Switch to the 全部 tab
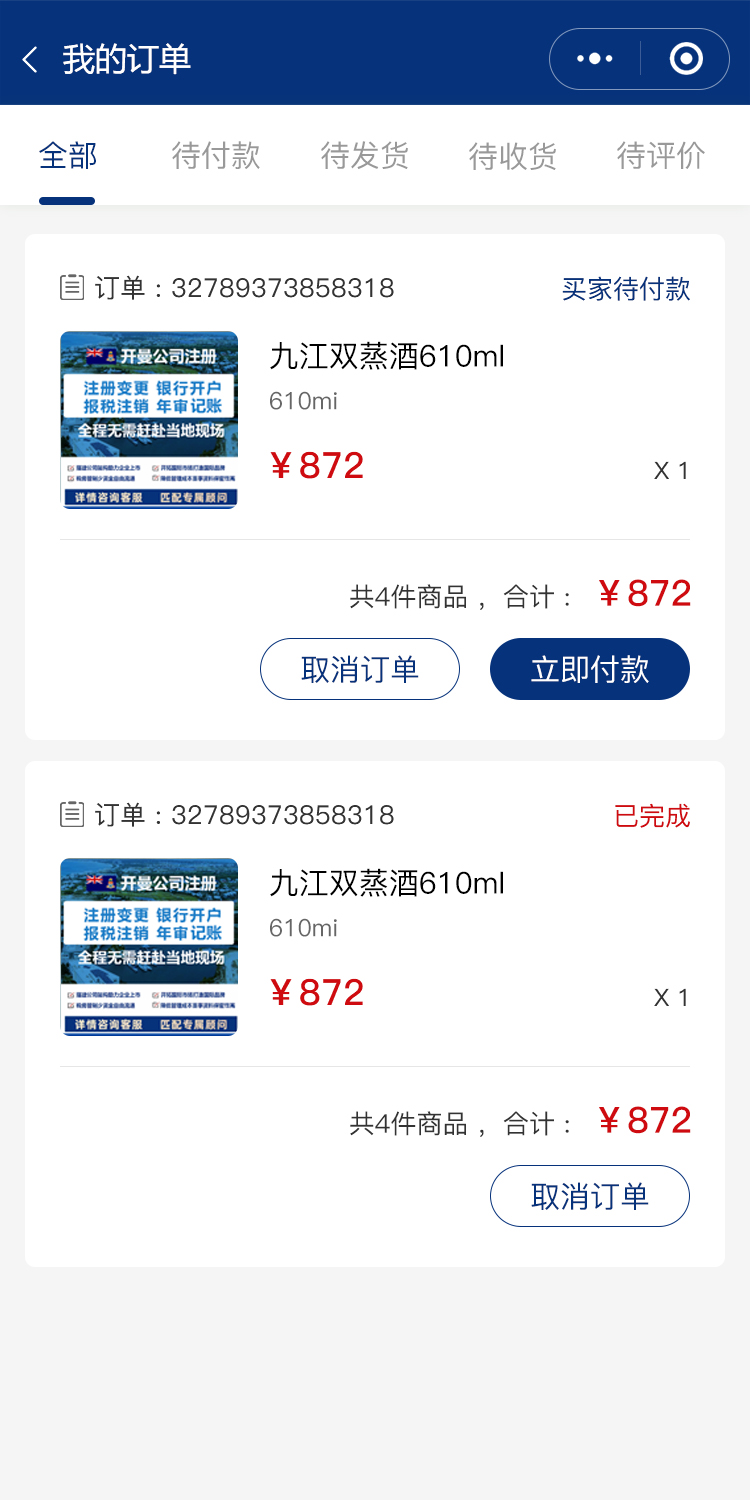Viewport: 750px width, 1500px height. 68,156
